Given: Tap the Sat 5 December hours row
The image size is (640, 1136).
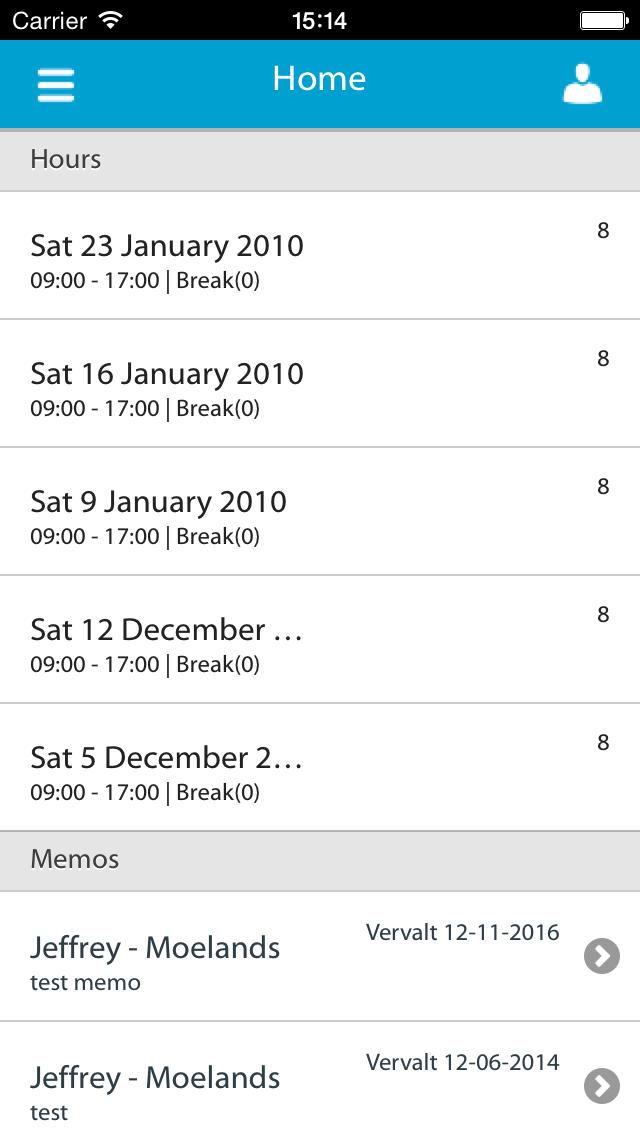Looking at the screenshot, I should [320, 768].
